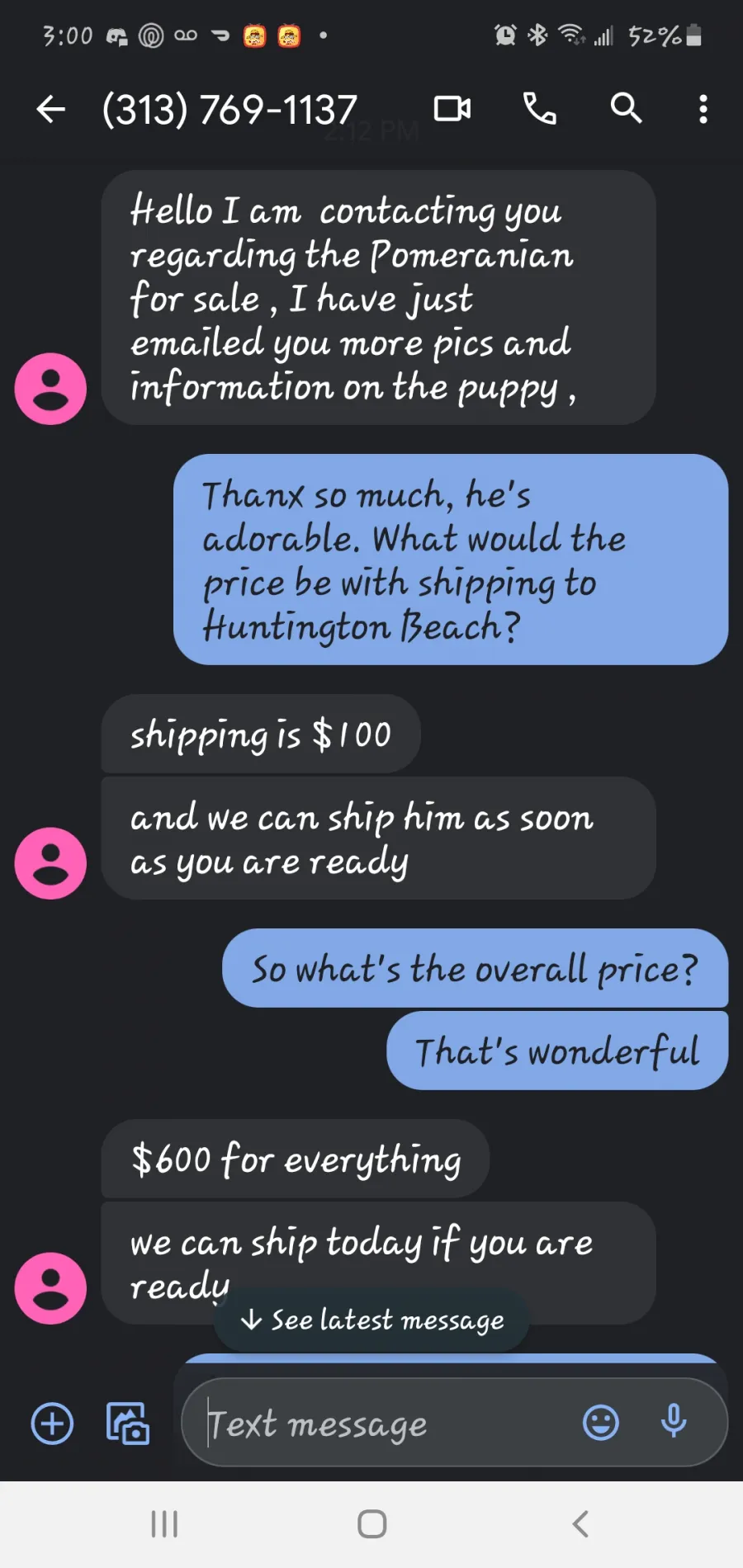The image size is (743, 1568).
Task: Record a voice message with the microphone
Action: (674, 1421)
